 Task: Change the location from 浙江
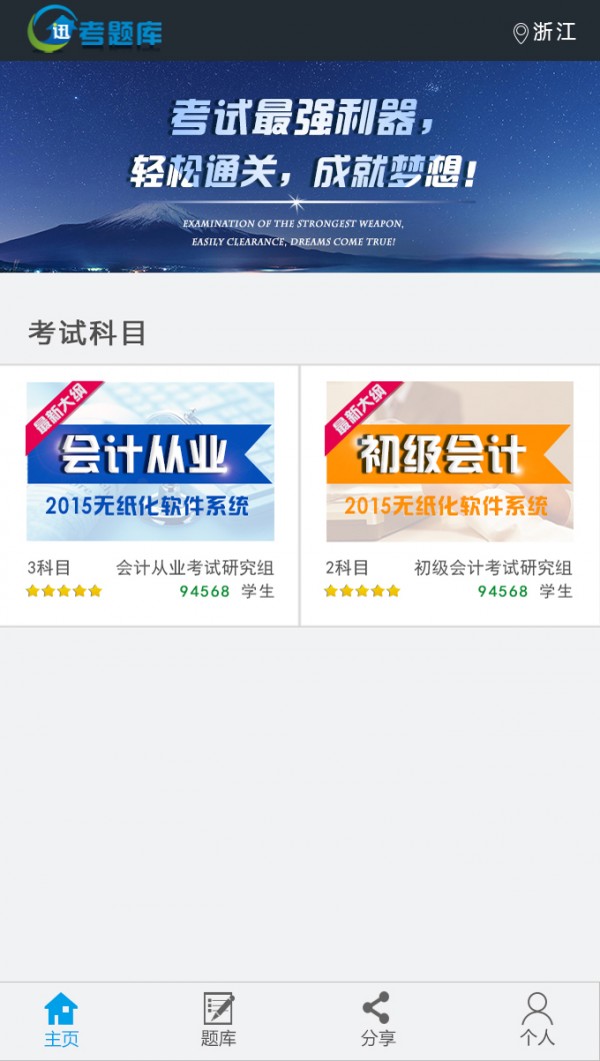(544, 32)
